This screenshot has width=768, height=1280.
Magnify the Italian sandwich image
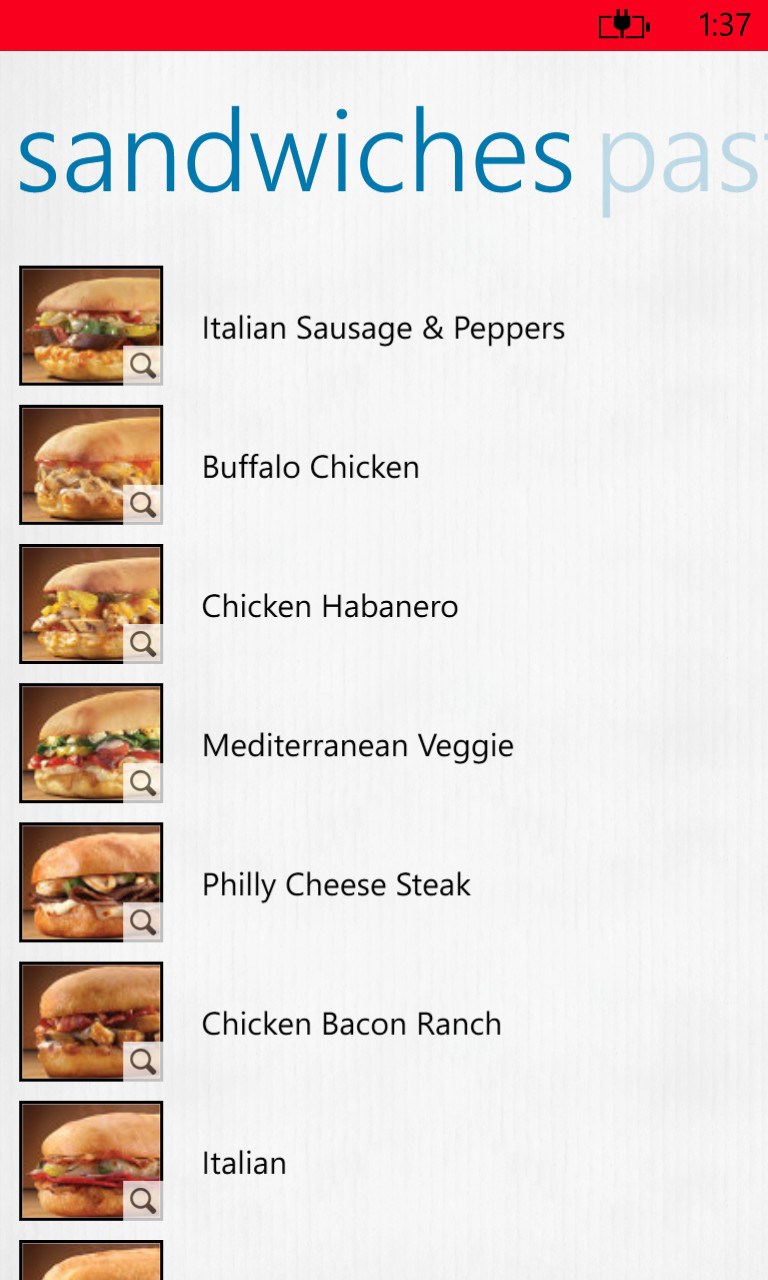click(x=143, y=1200)
